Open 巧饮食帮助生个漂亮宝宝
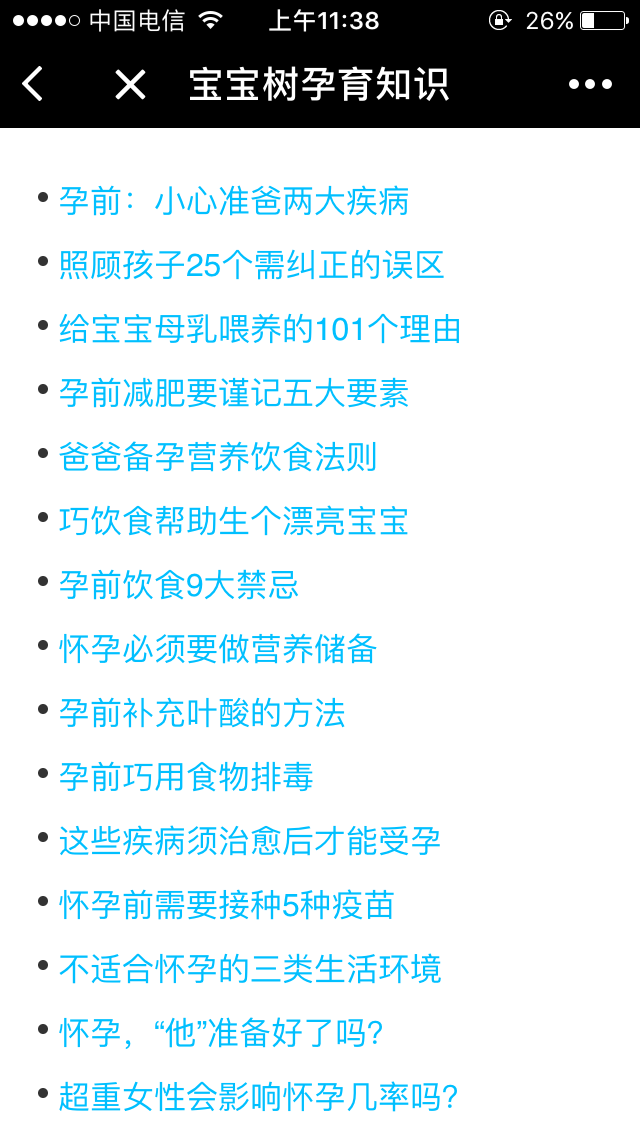The image size is (640, 1136). (x=234, y=522)
